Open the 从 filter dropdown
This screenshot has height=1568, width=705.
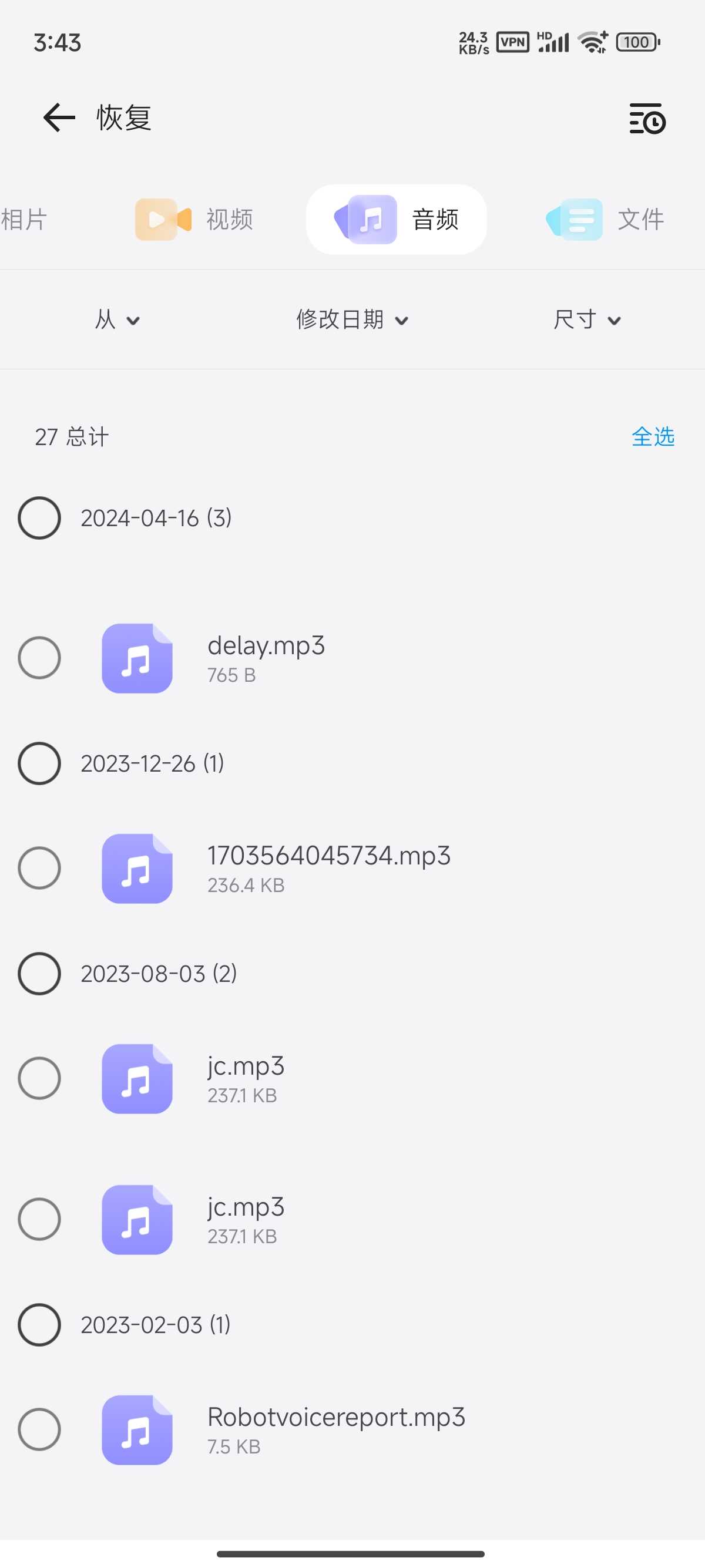(x=117, y=319)
